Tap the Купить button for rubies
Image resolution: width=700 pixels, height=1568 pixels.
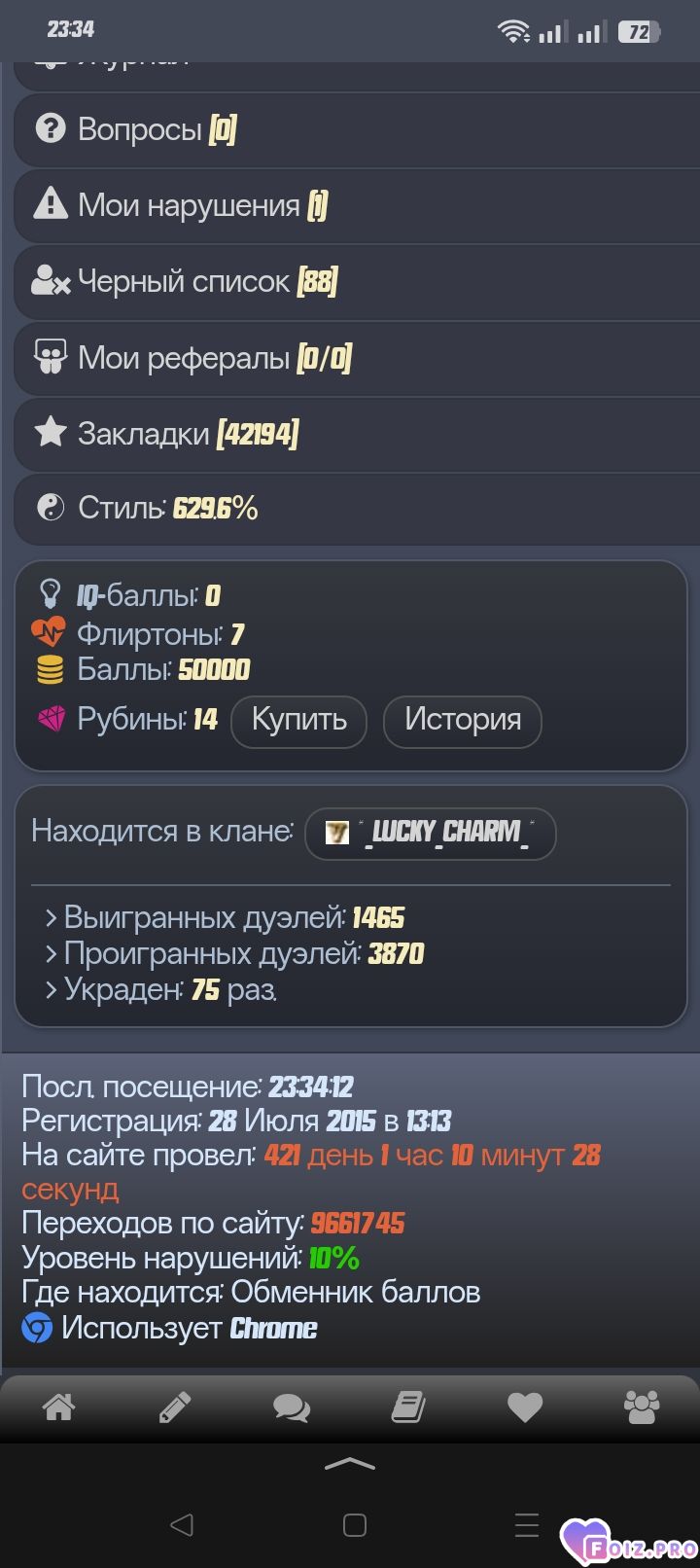(298, 721)
